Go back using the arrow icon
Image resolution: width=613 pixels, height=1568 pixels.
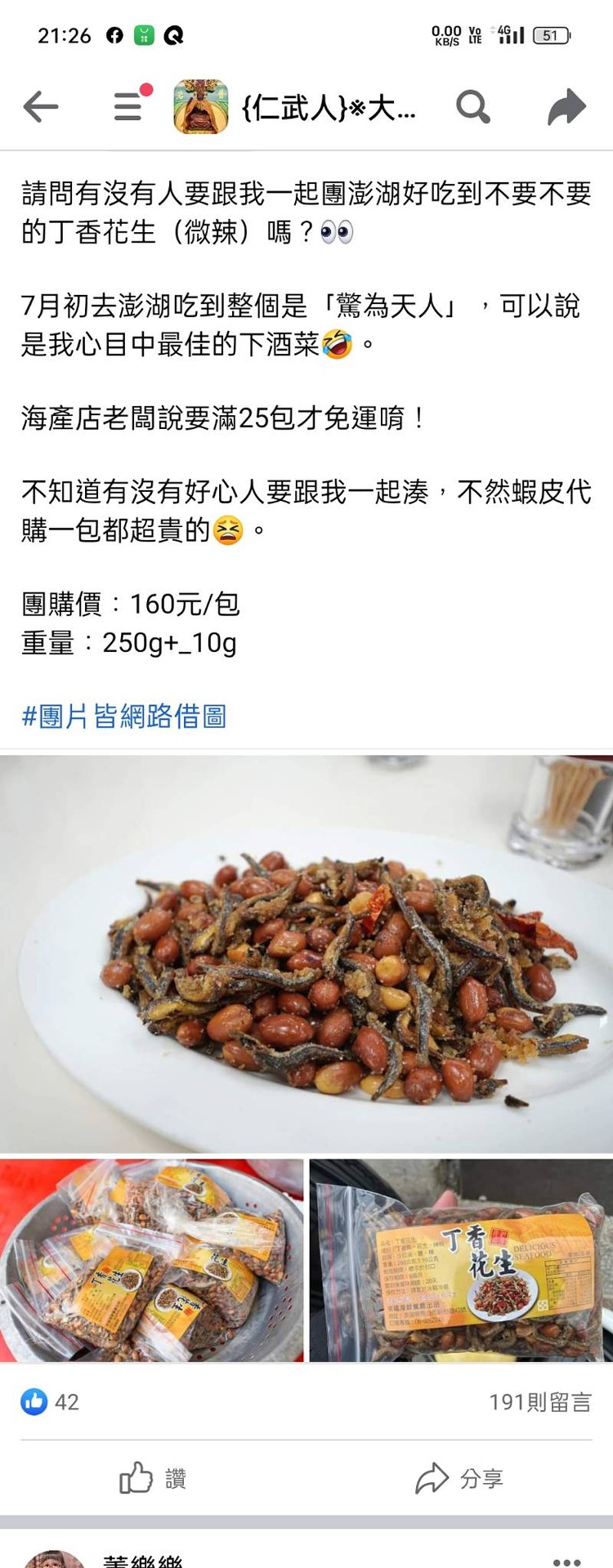41,107
